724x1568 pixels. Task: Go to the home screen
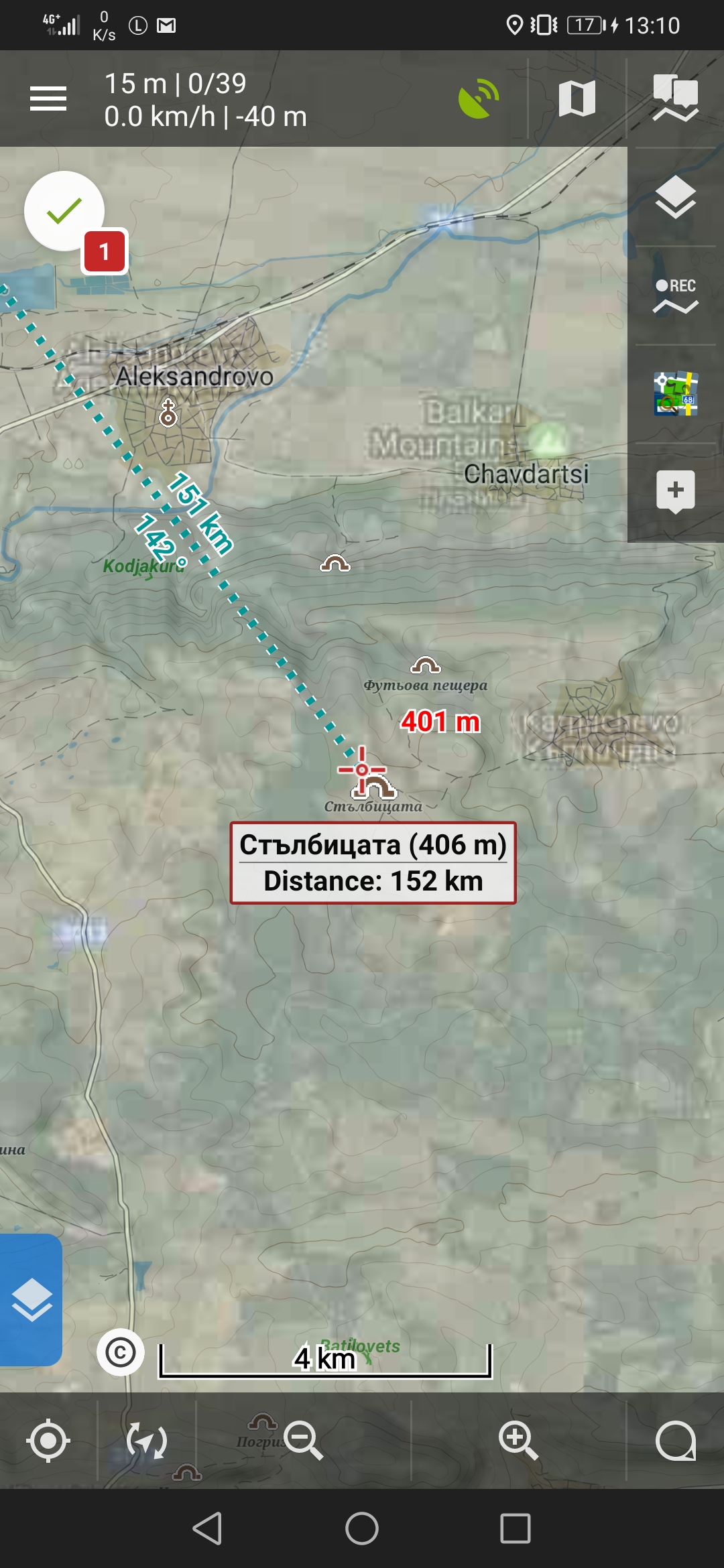[x=362, y=1528]
